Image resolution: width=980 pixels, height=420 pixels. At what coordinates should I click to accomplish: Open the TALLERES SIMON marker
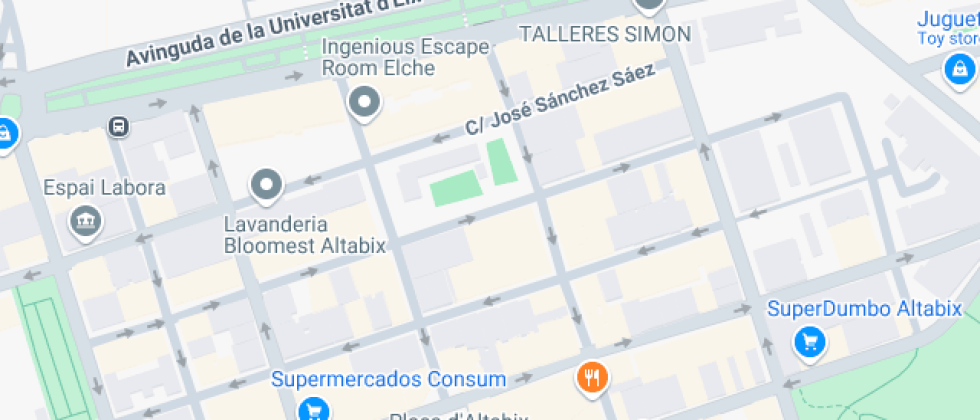[x=649, y=6]
